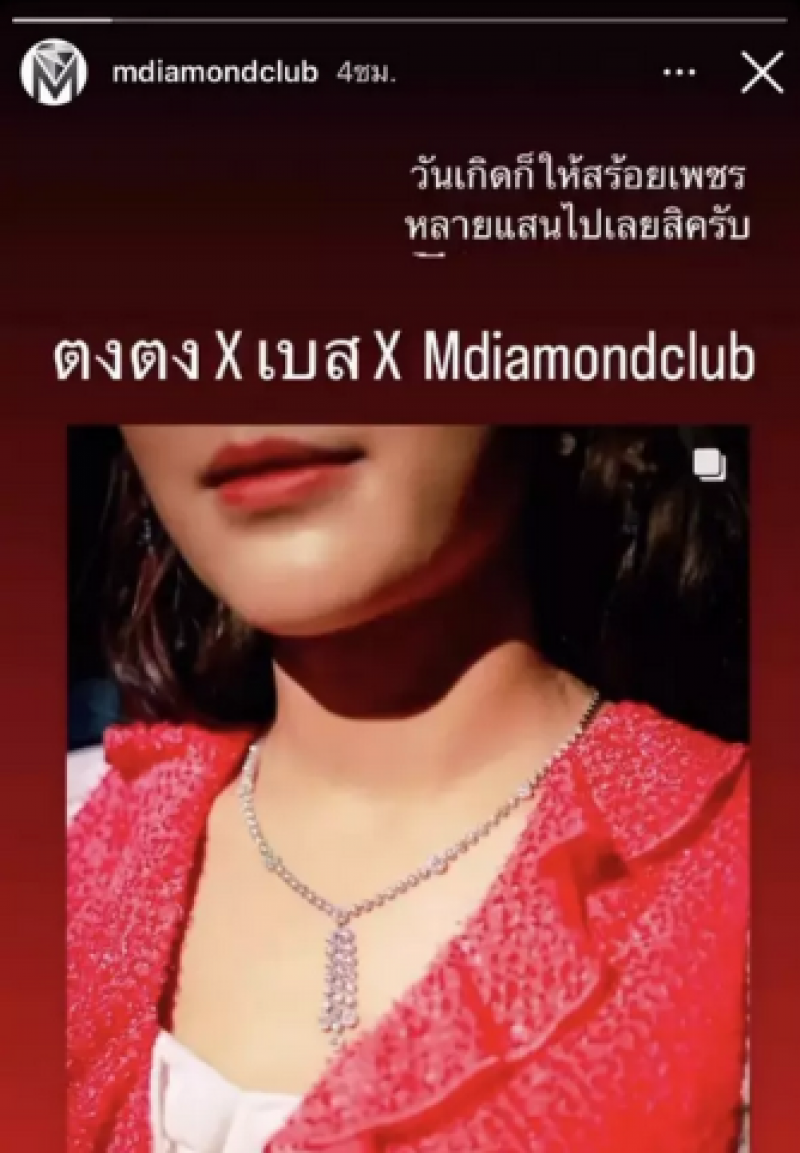Screen dimensions: 800x1153
Task: Tap the mdiamondclub username
Action: 215,73
